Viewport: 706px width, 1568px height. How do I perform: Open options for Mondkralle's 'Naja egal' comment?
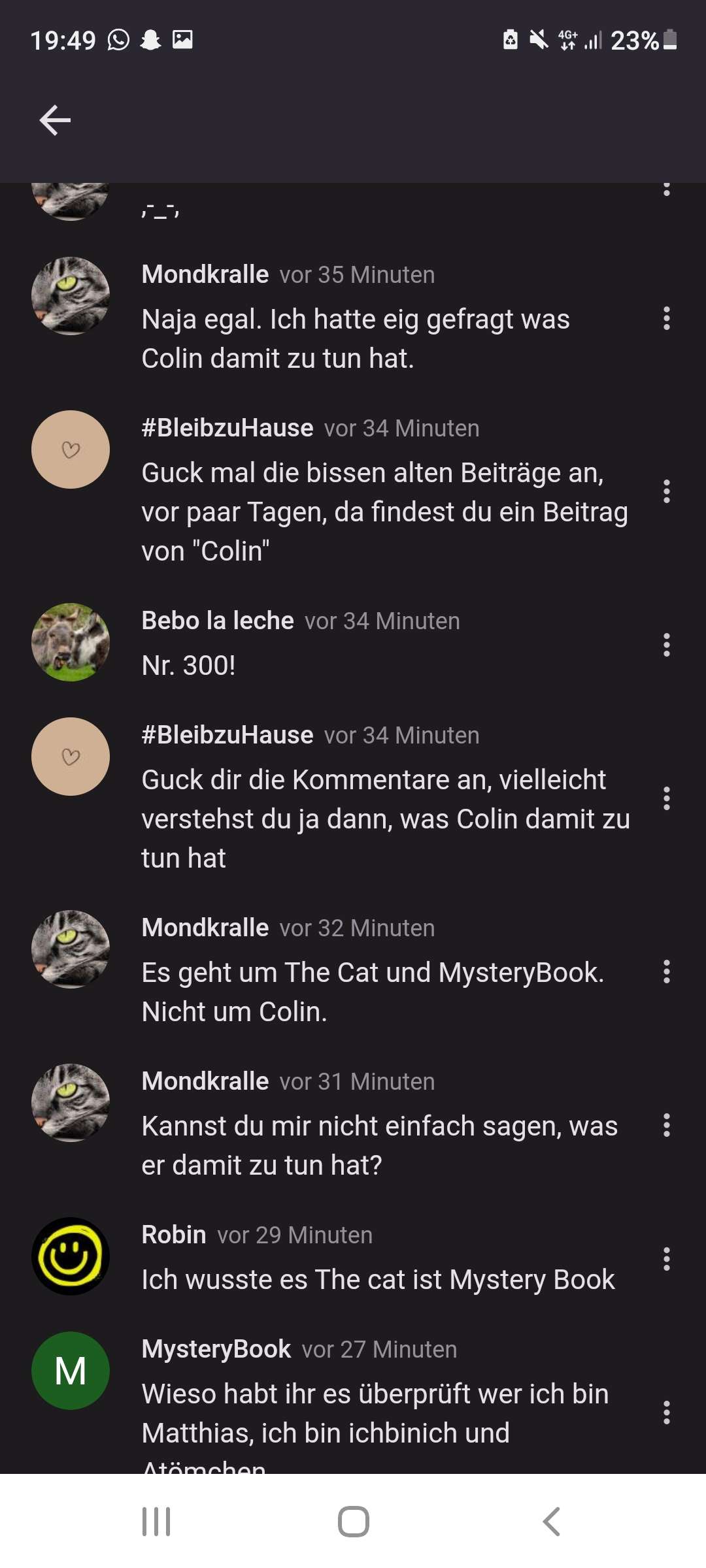click(666, 318)
